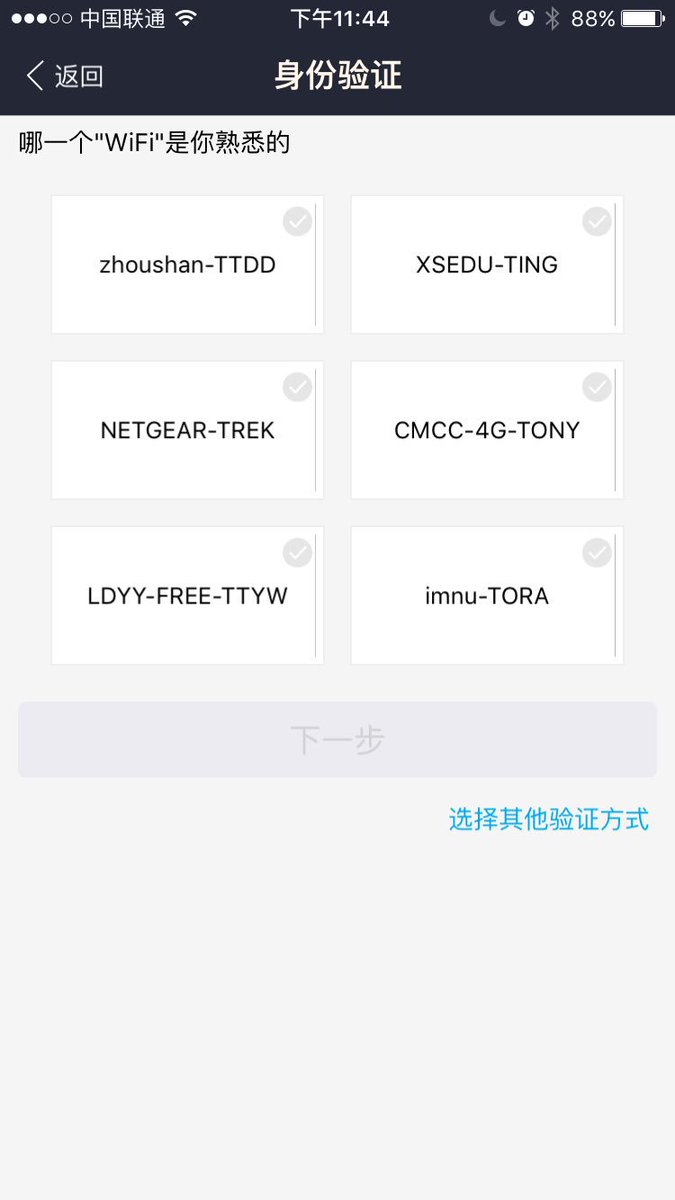The height and width of the screenshot is (1200, 675).
Task: Select the CMCC-4G-TONY WiFi option
Action: 487,431
